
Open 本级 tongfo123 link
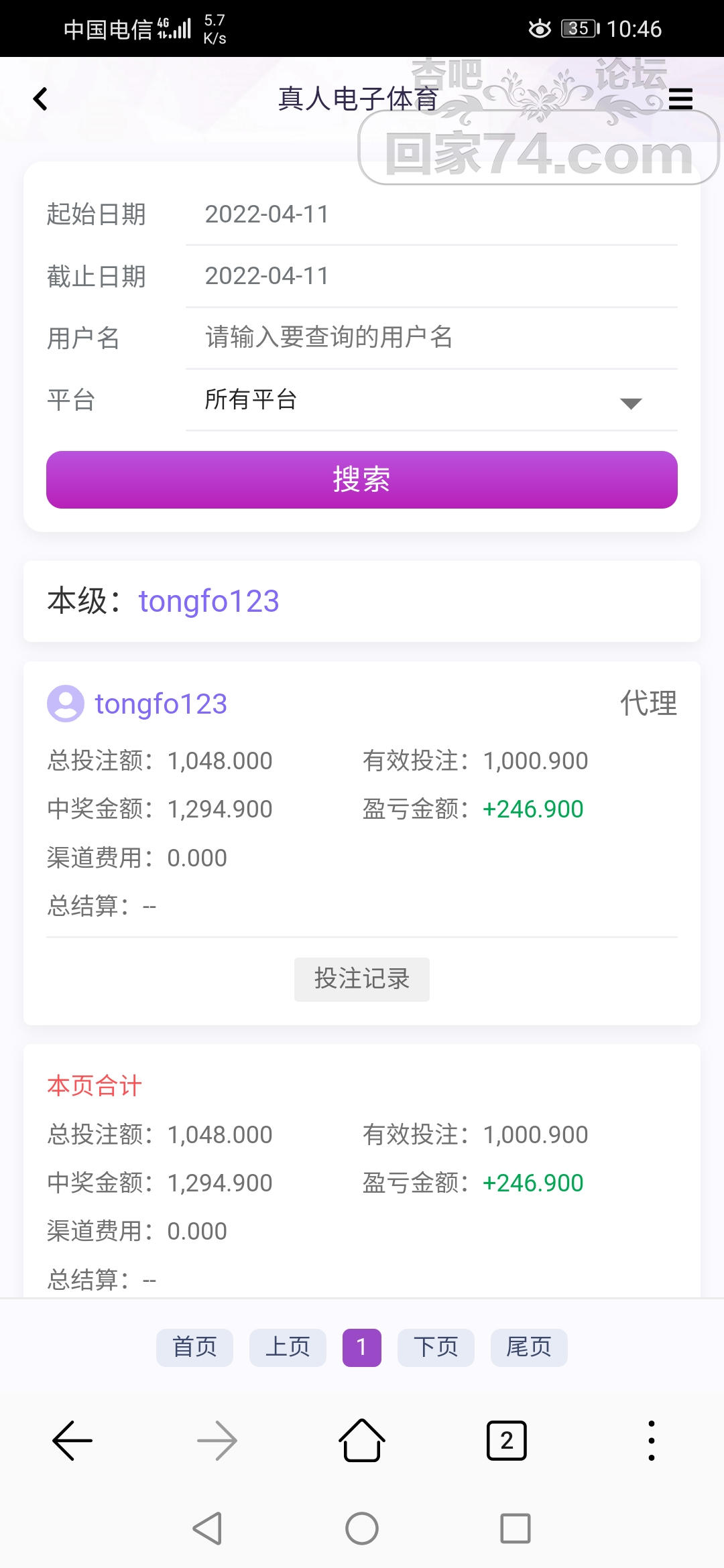tap(208, 601)
